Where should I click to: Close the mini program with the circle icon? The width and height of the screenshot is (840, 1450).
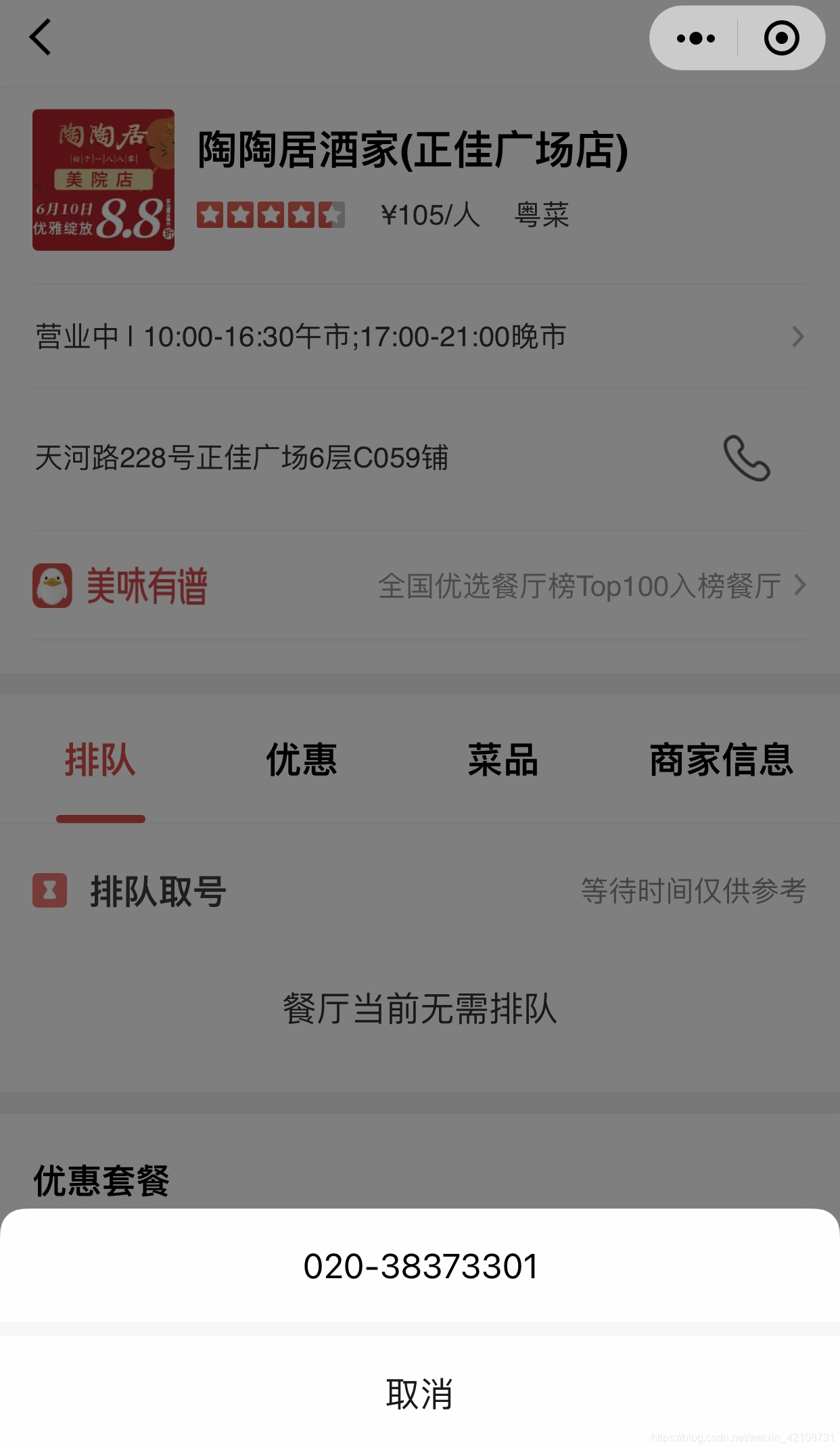coord(781,39)
